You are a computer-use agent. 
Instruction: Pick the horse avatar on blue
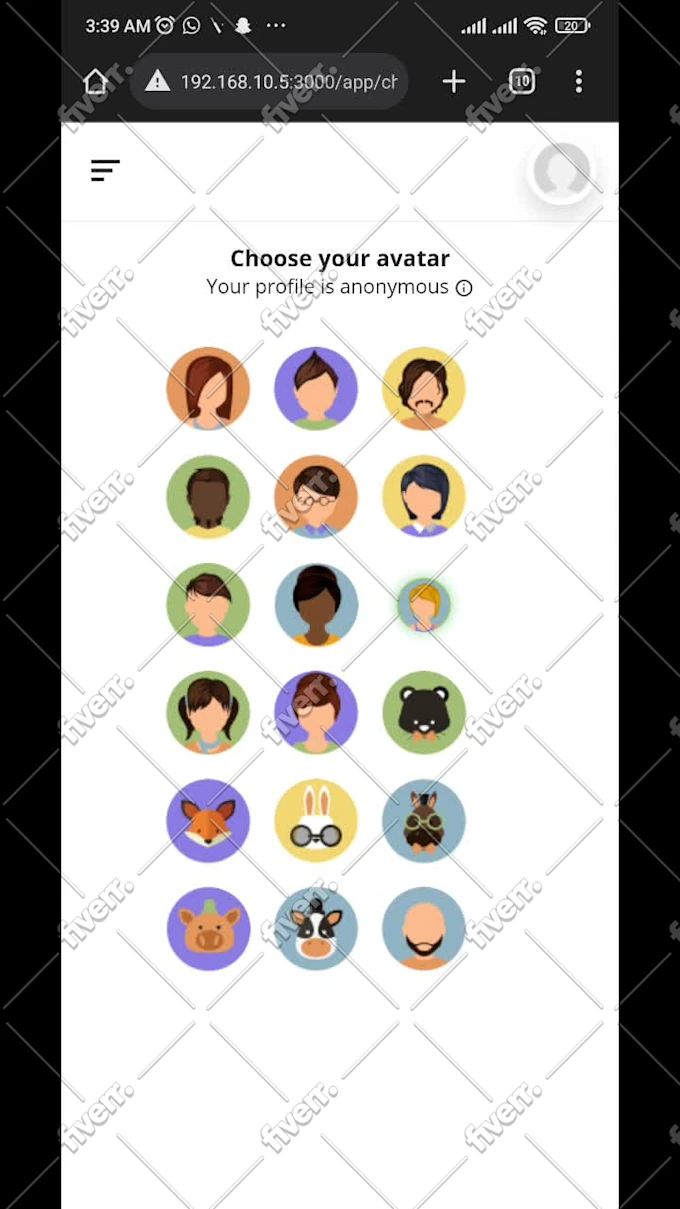(x=424, y=820)
